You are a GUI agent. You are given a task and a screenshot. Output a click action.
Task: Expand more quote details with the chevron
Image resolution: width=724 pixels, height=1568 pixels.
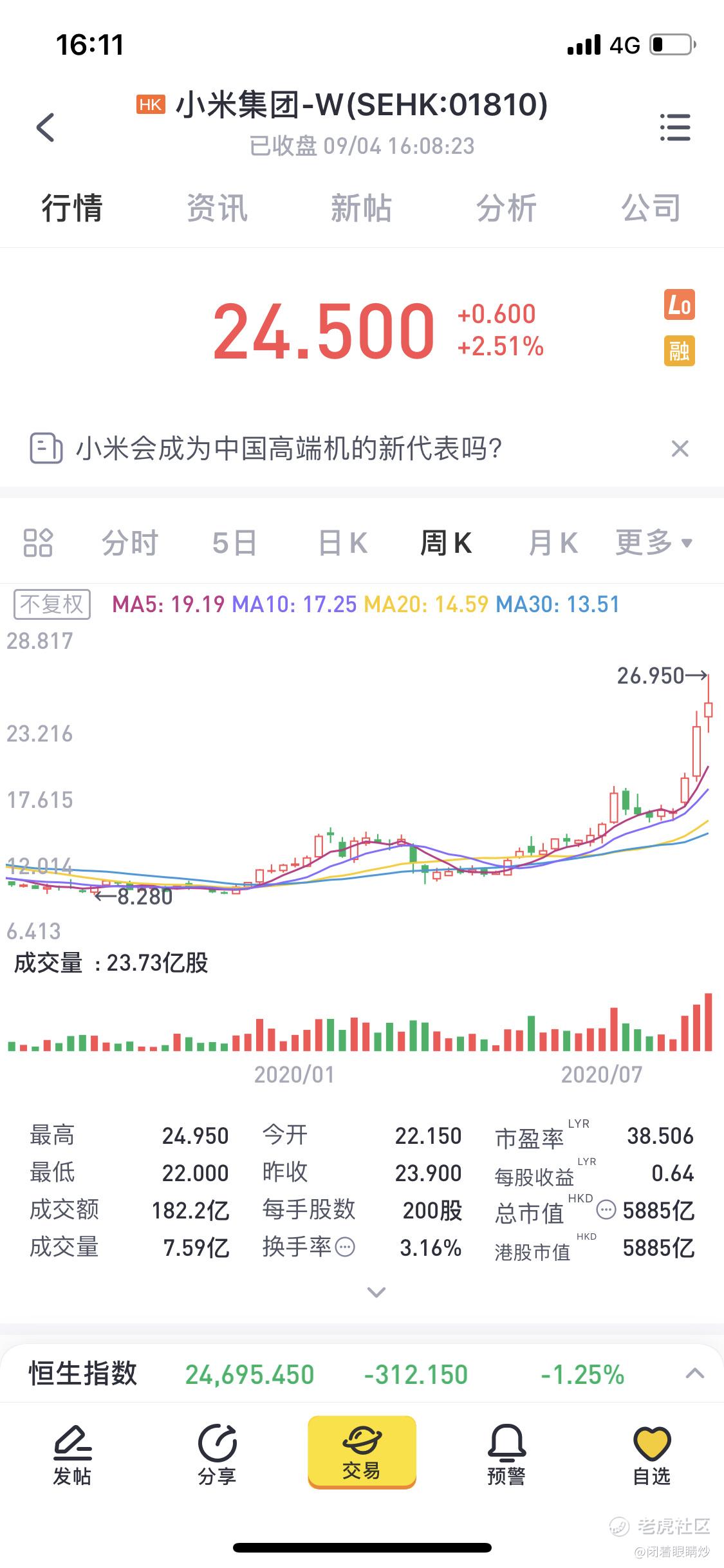click(376, 1292)
